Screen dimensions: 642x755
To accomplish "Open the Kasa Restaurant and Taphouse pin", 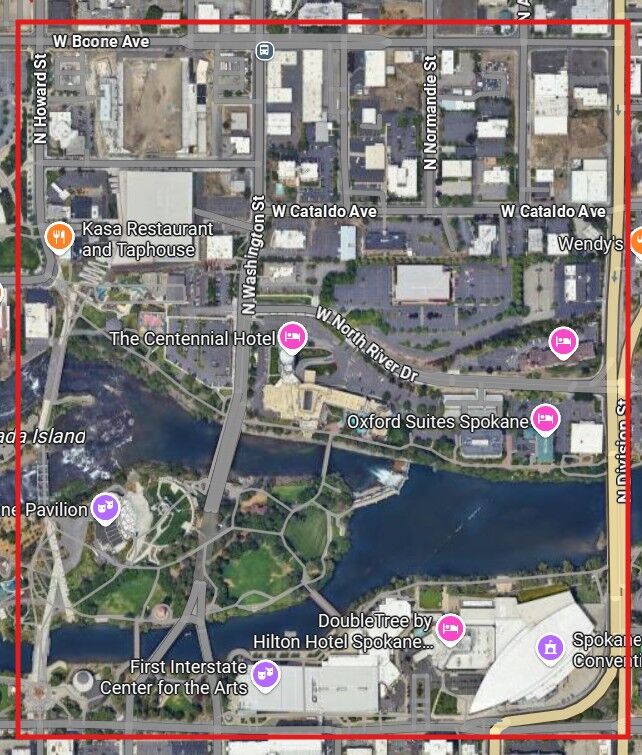I will [59, 237].
